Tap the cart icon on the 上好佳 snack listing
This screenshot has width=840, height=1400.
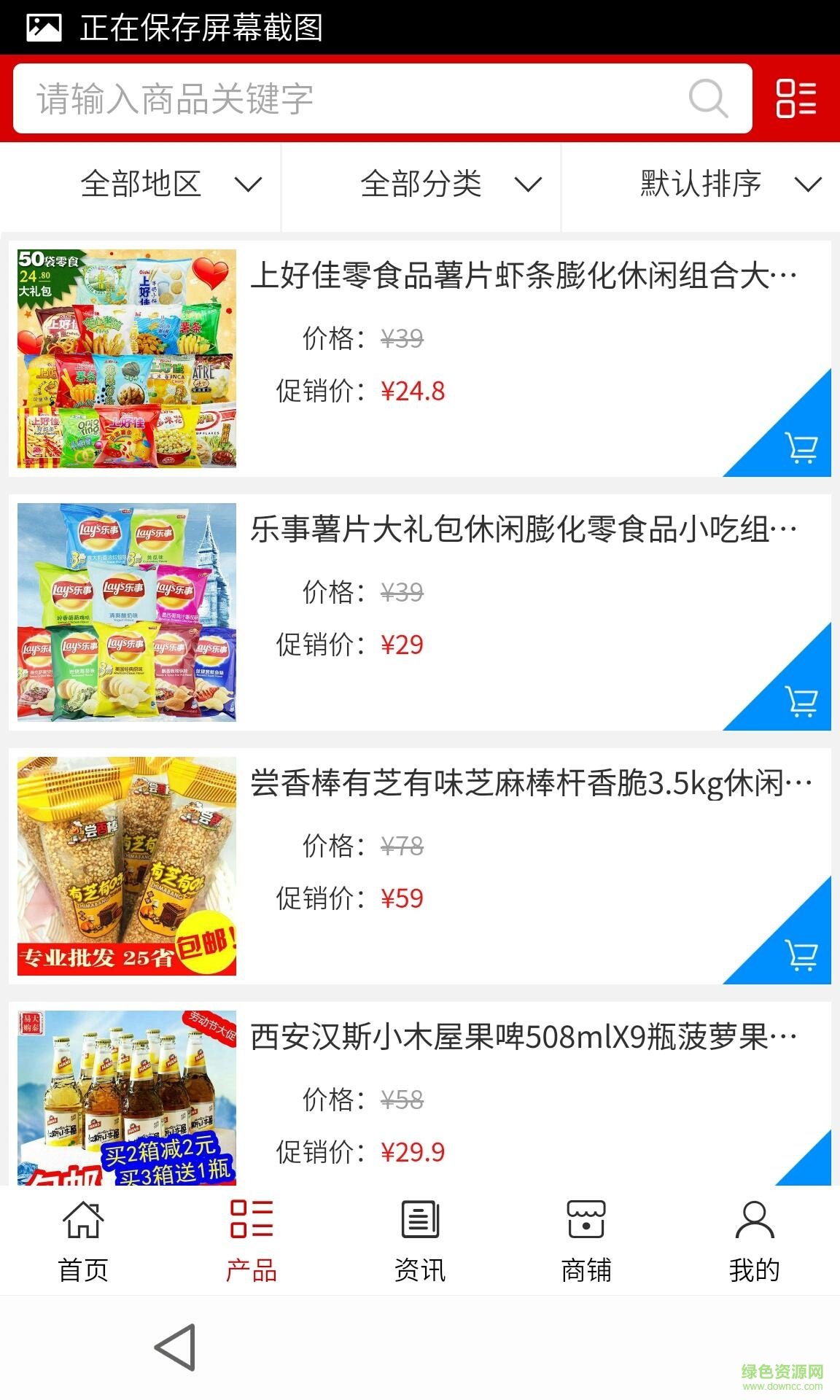800,448
